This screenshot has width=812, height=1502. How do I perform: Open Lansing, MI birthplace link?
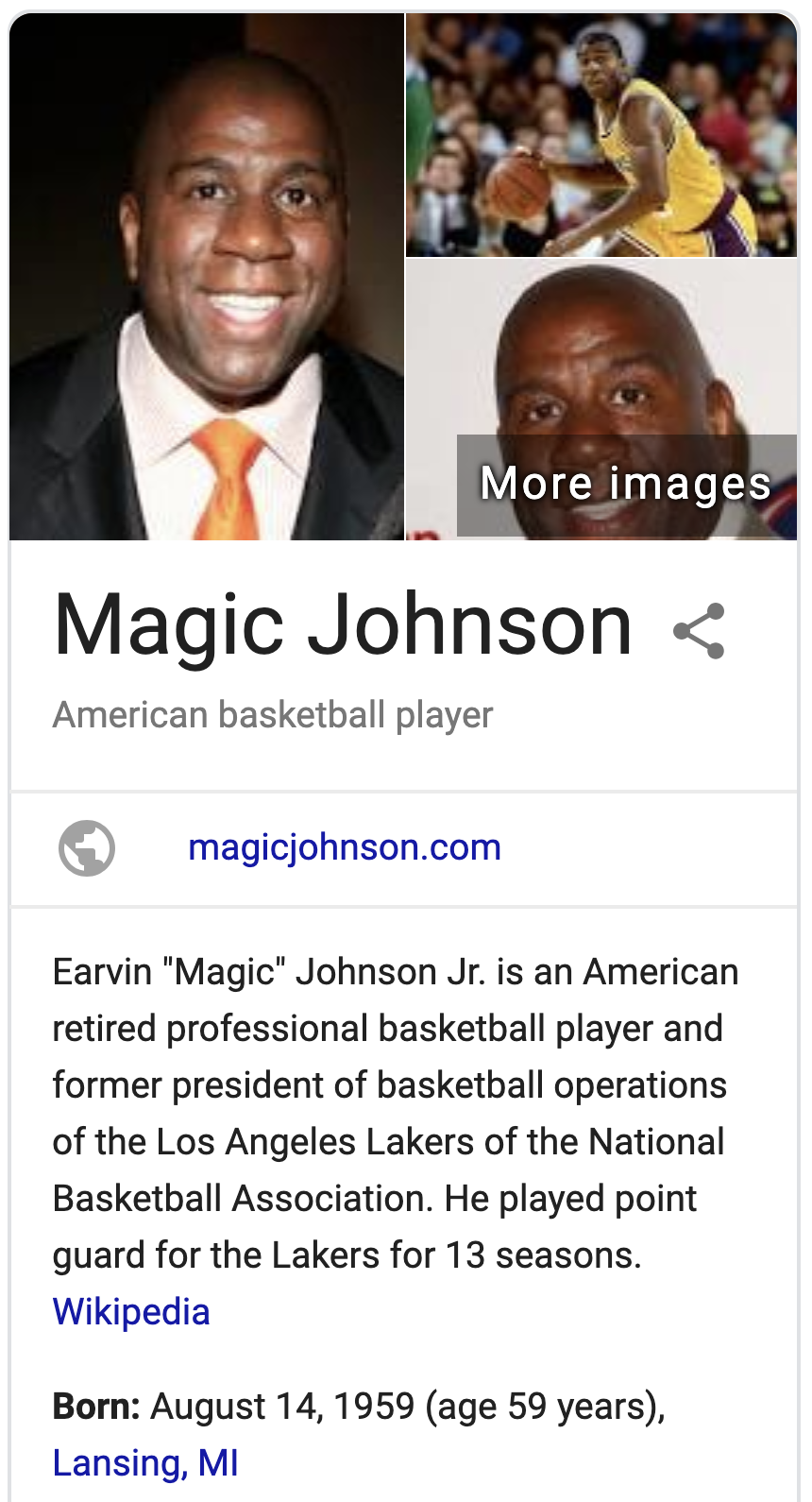[x=145, y=1463]
